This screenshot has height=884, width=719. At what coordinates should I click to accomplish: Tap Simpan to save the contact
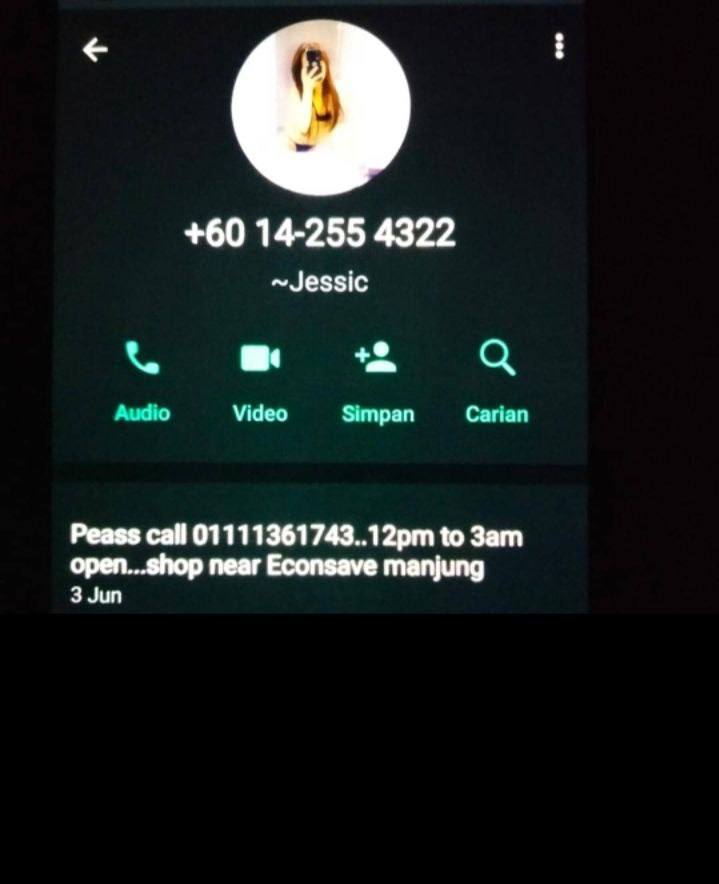[x=377, y=379]
